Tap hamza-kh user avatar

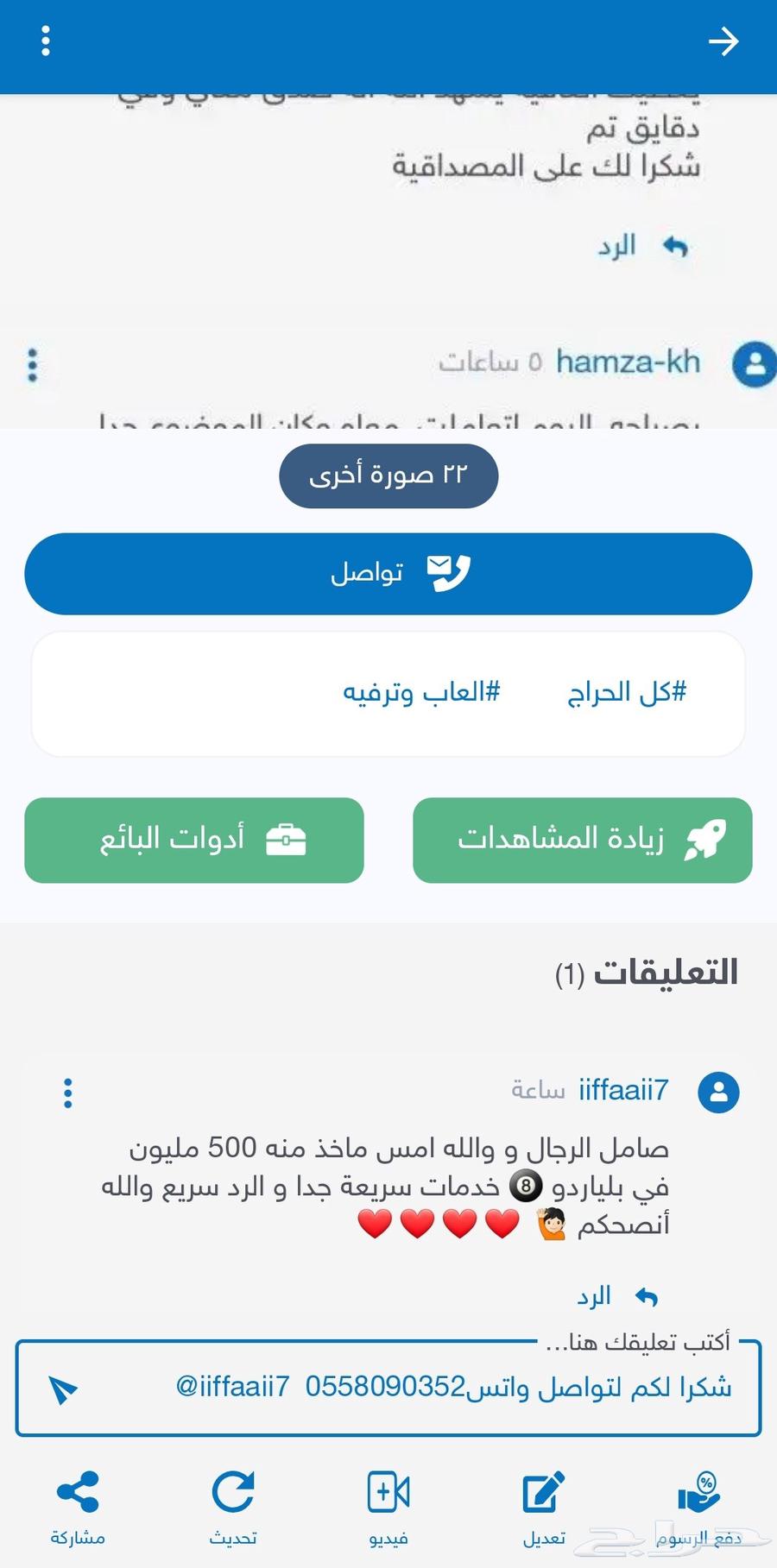[754, 365]
